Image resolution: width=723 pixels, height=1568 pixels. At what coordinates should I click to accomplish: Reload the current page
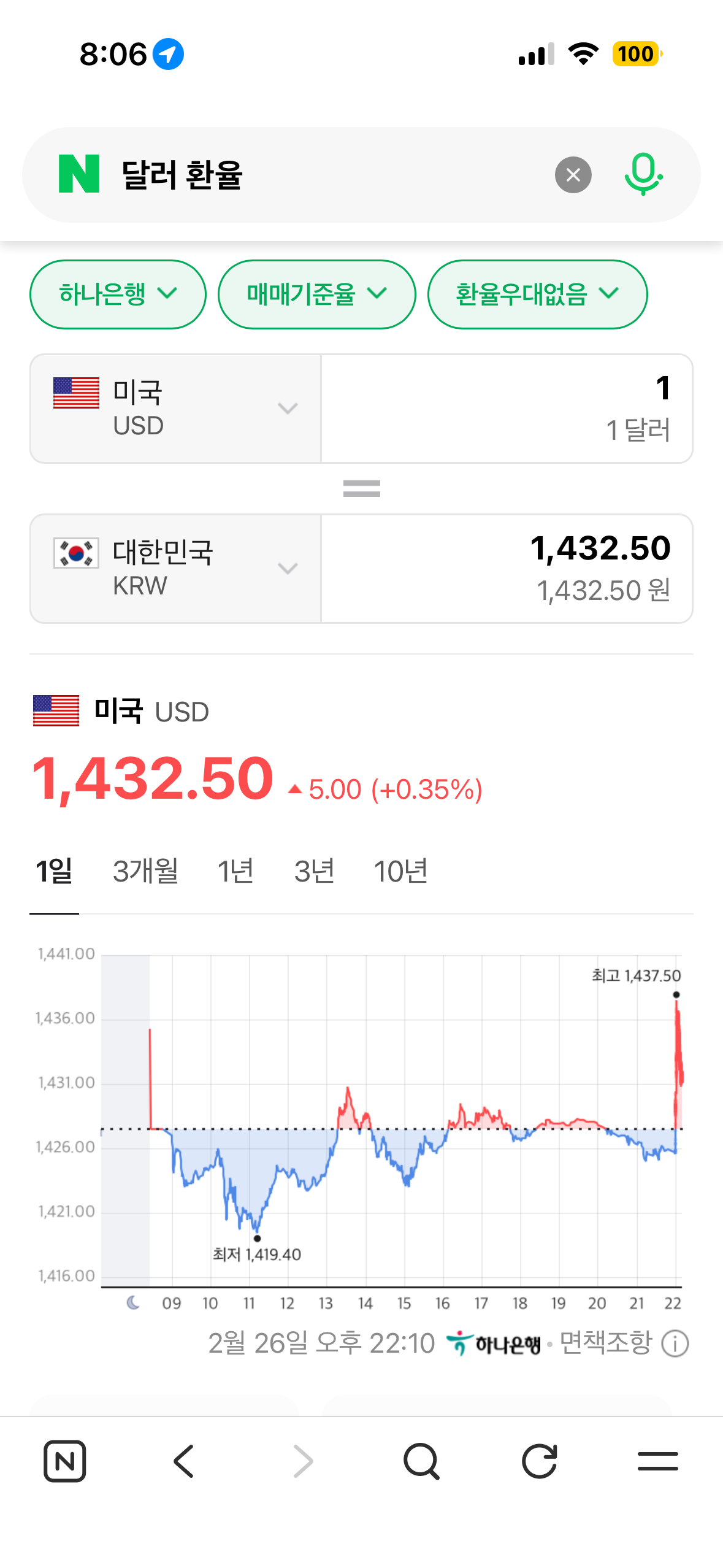point(540,1461)
